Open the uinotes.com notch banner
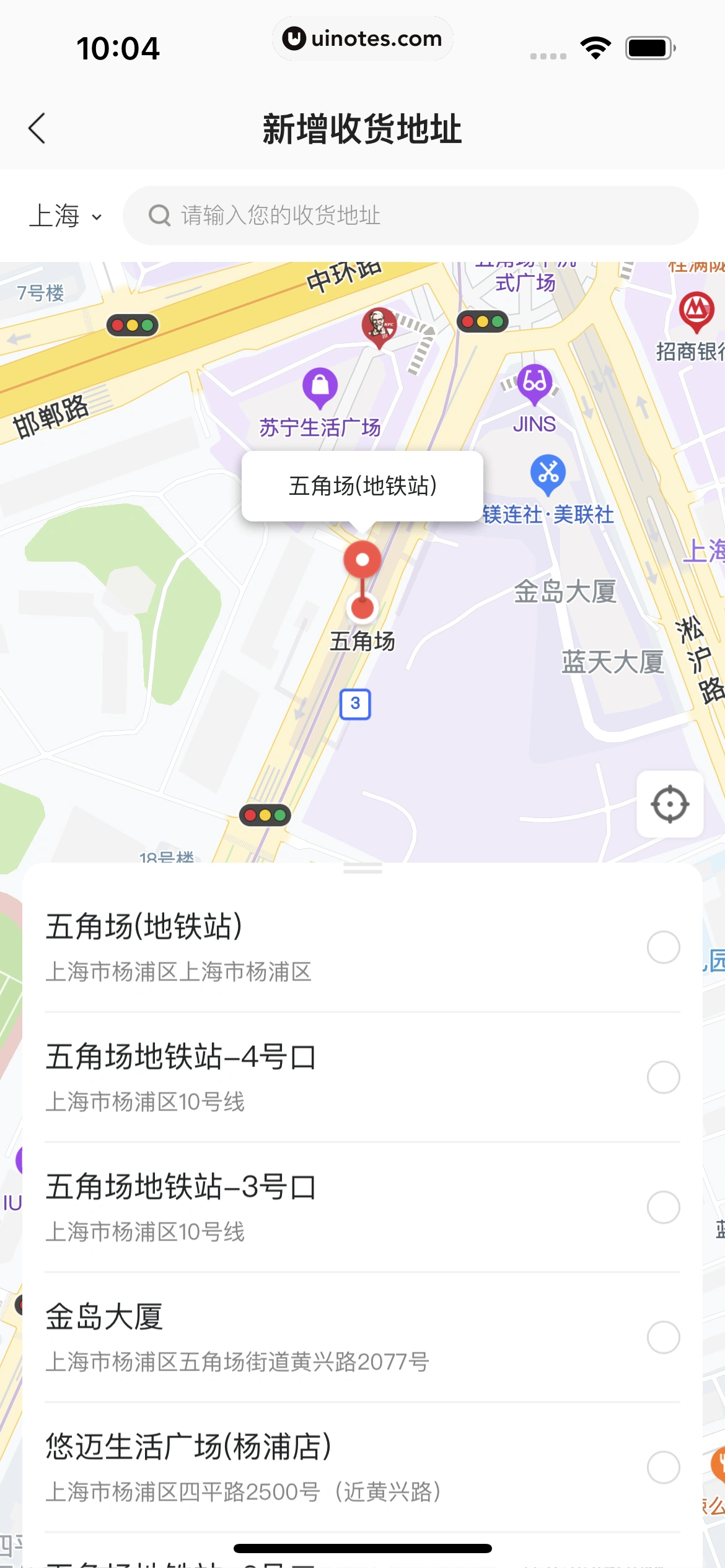This screenshot has width=725, height=1568. click(362, 38)
